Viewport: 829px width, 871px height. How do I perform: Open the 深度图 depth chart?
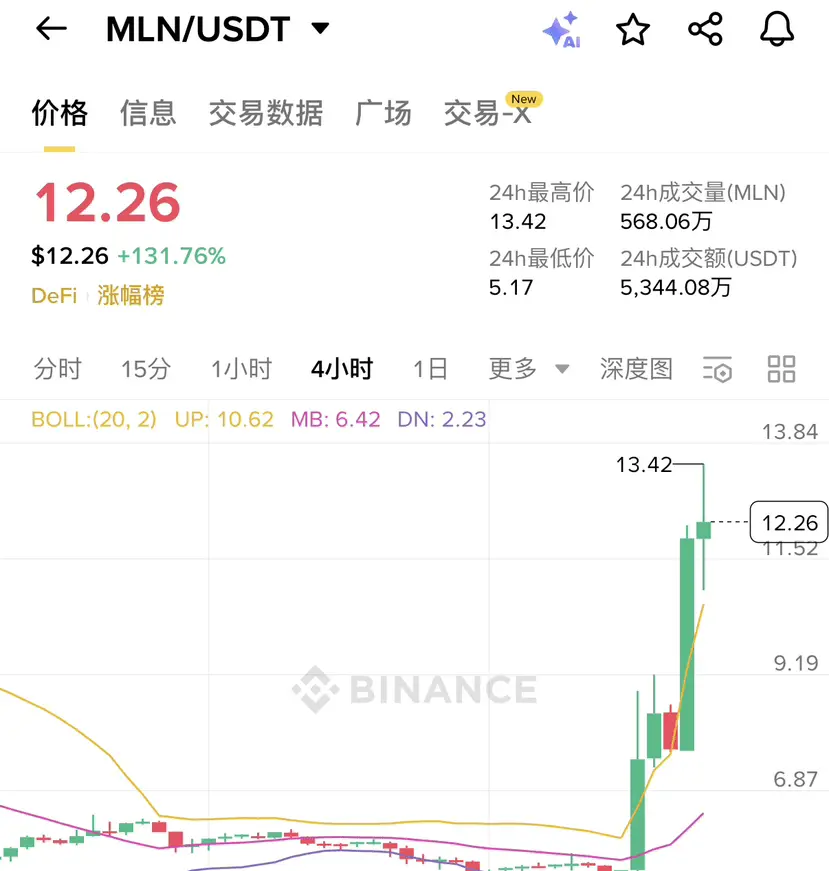click(636, 369)
